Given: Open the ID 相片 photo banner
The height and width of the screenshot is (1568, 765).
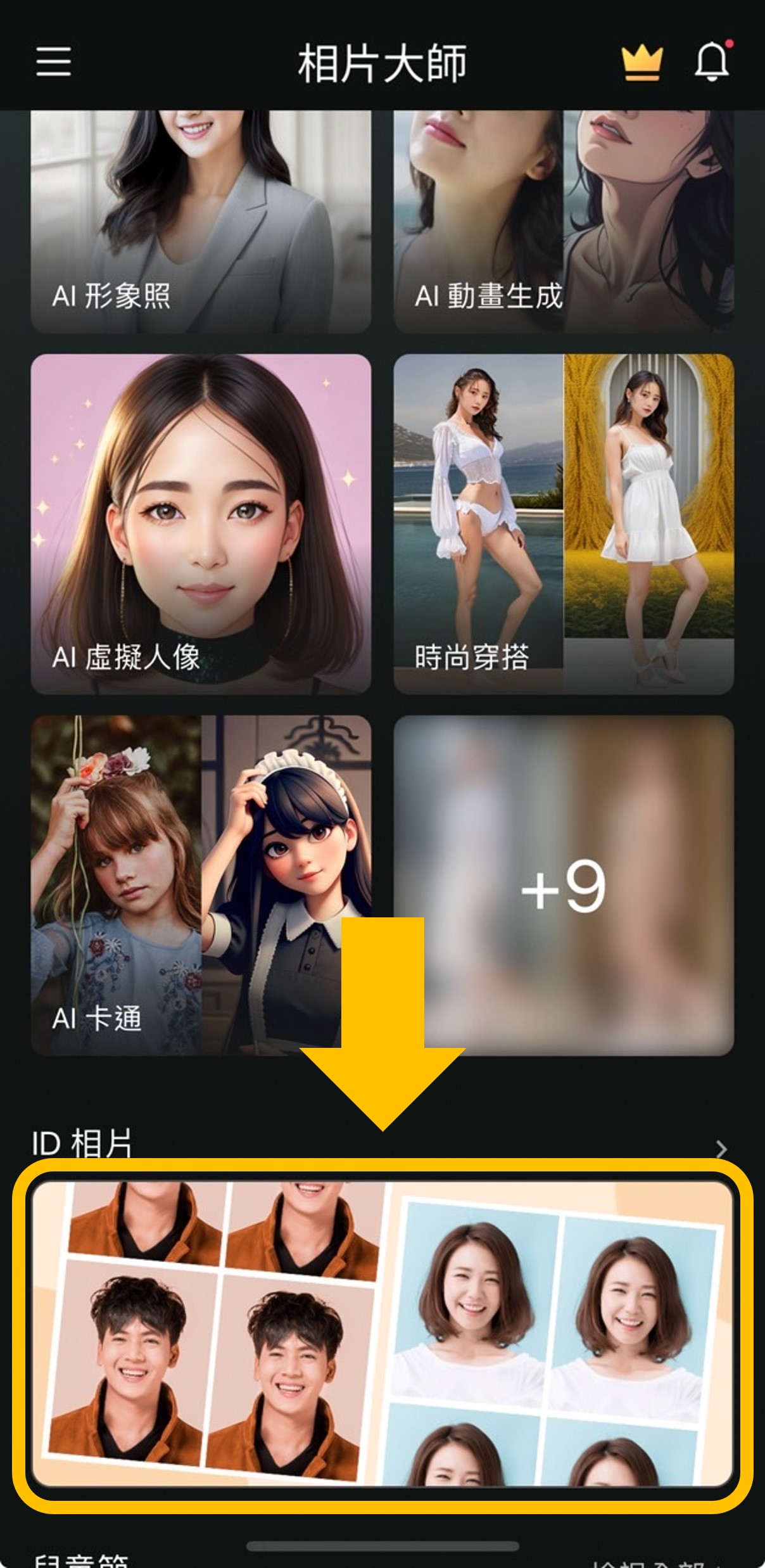Looking at the screenshot, I should pos(382,1334).
